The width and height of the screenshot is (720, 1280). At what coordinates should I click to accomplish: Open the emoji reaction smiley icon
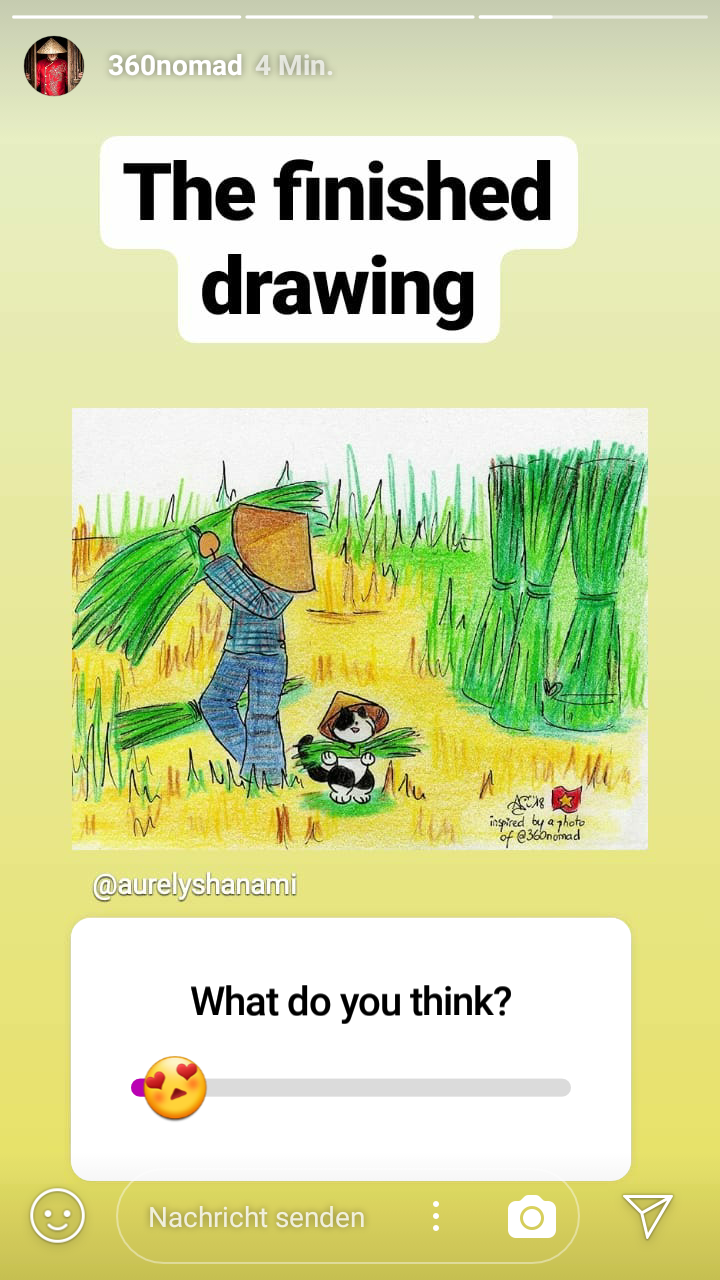tap(58, 1216)
